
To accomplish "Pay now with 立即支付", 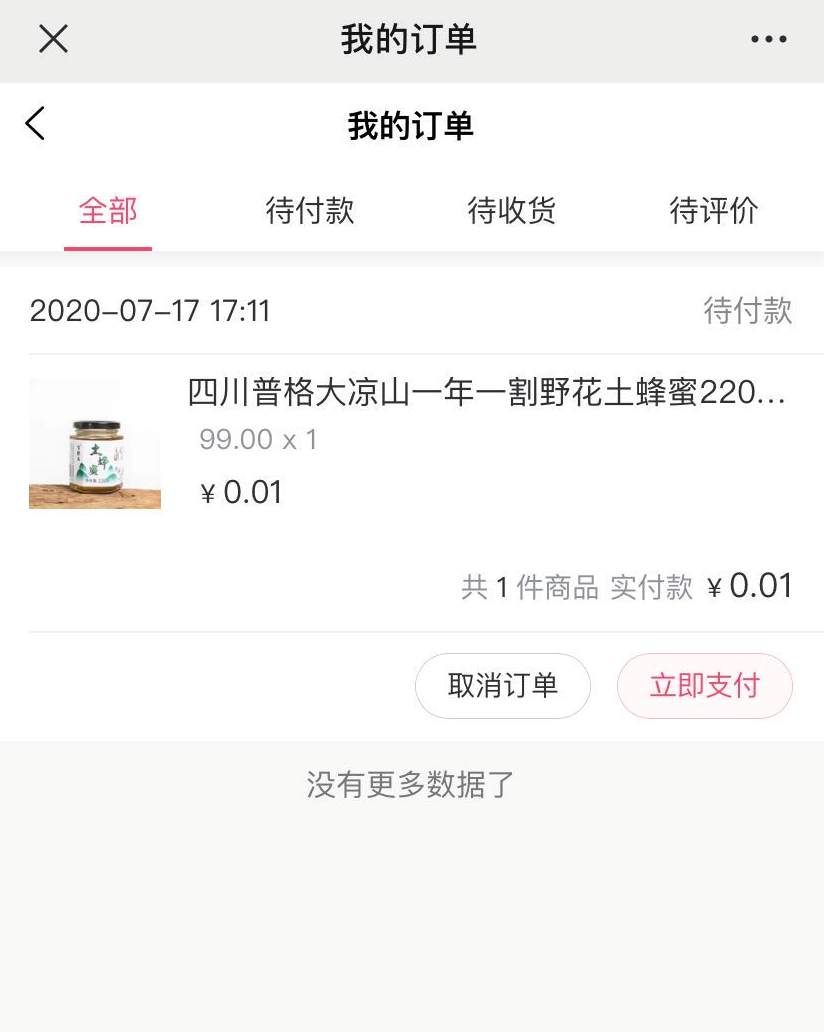I will 705,686.
